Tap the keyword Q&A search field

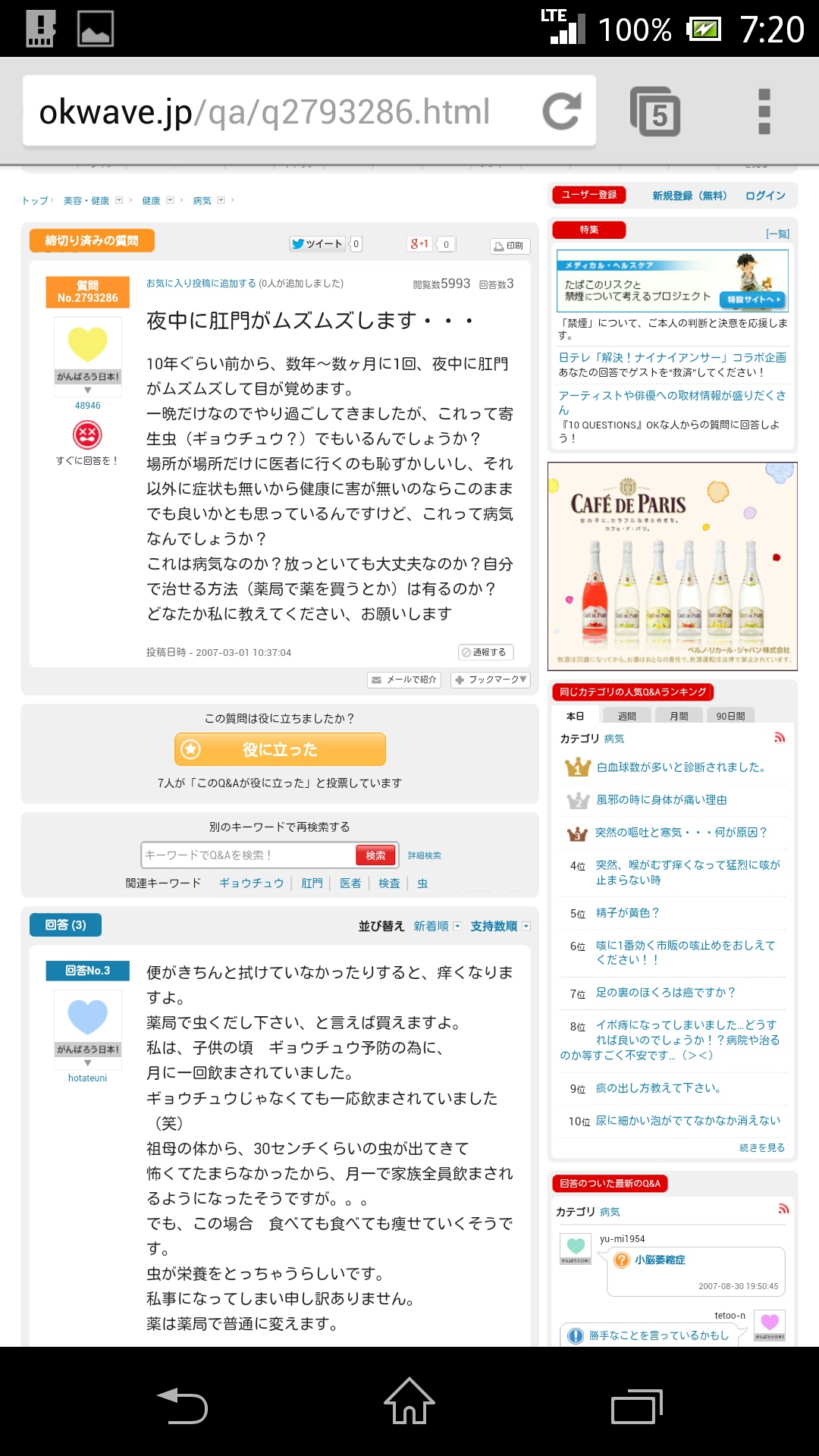(x=248, y=855)
